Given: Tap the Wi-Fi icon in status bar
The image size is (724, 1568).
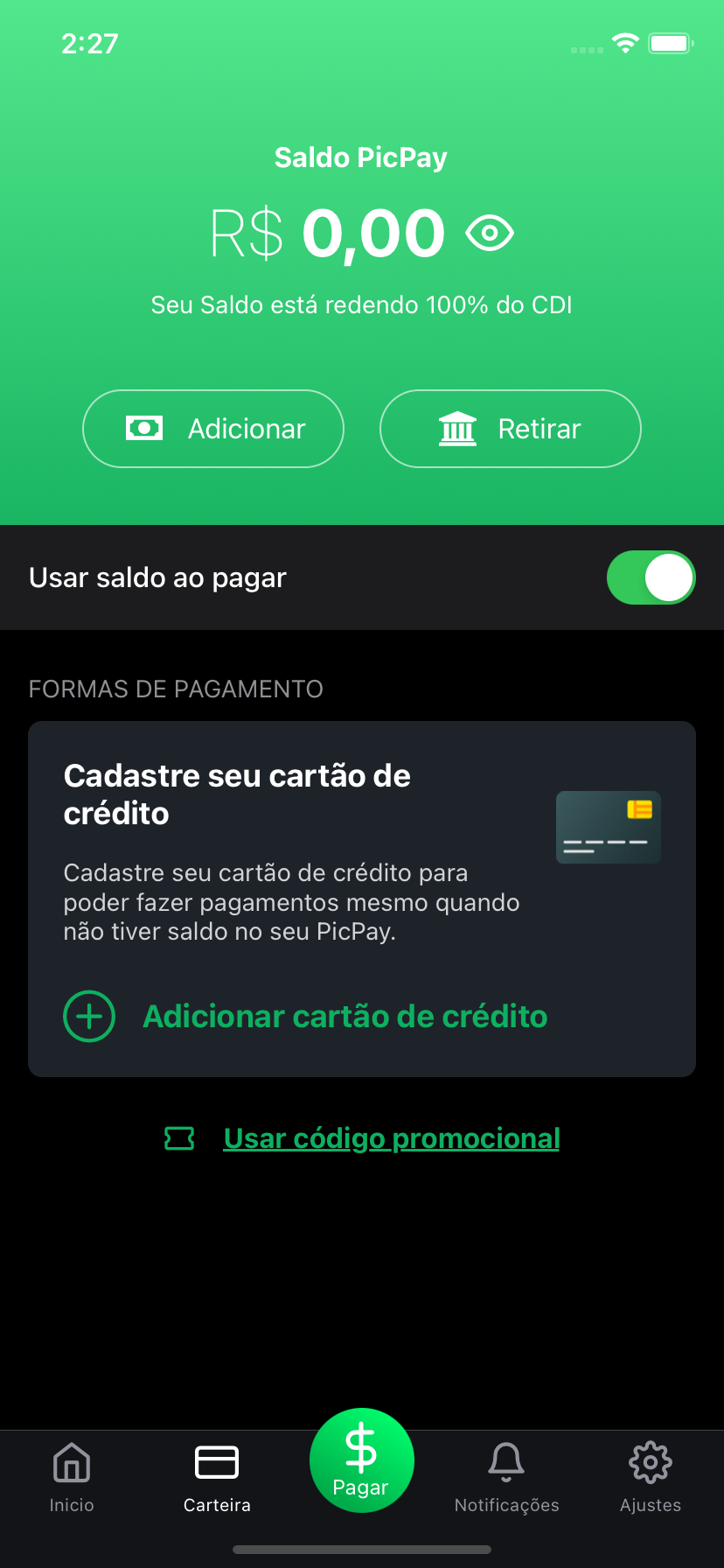Looking at the screenshot, I should pyautogui.click(x=625, y=42).
